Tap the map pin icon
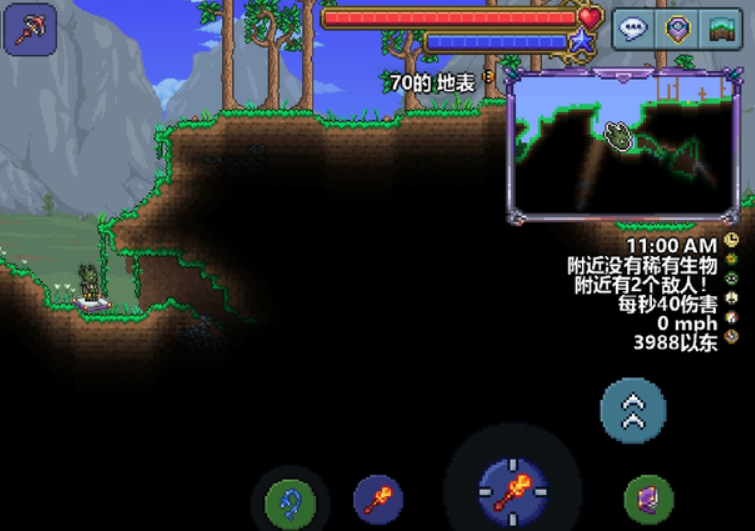The image size is (755, 531). 680,29
